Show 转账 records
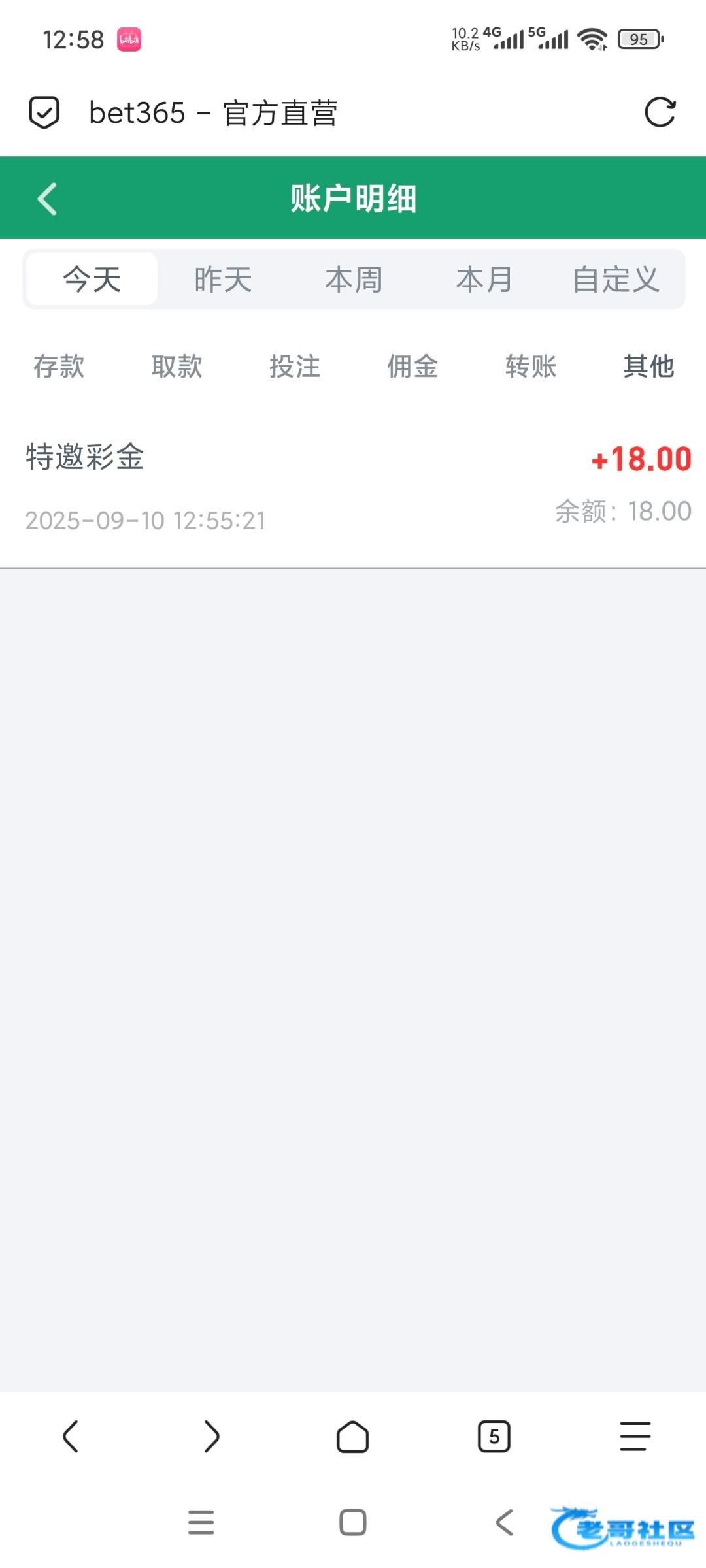Viewport: 706px width, 1568px height. click(530, 367)
